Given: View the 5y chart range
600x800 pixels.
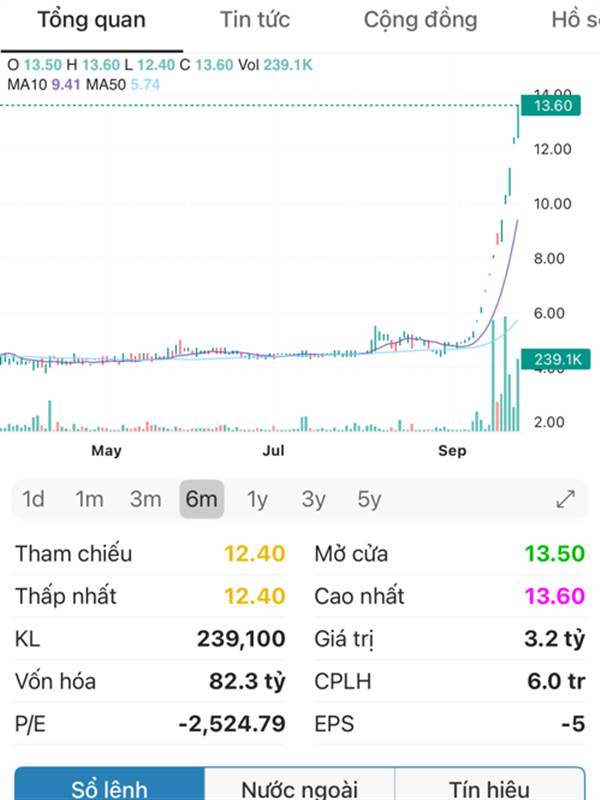Looking at the screenshot, I should click(369, 499).
